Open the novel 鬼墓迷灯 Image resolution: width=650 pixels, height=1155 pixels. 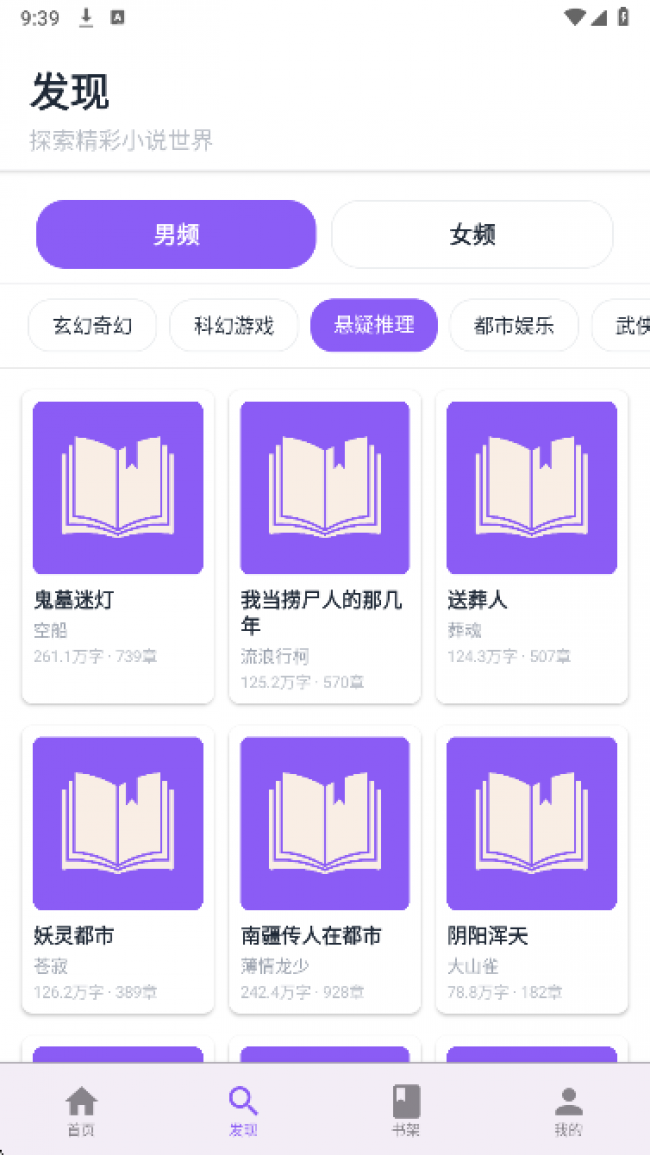point(118,545)
